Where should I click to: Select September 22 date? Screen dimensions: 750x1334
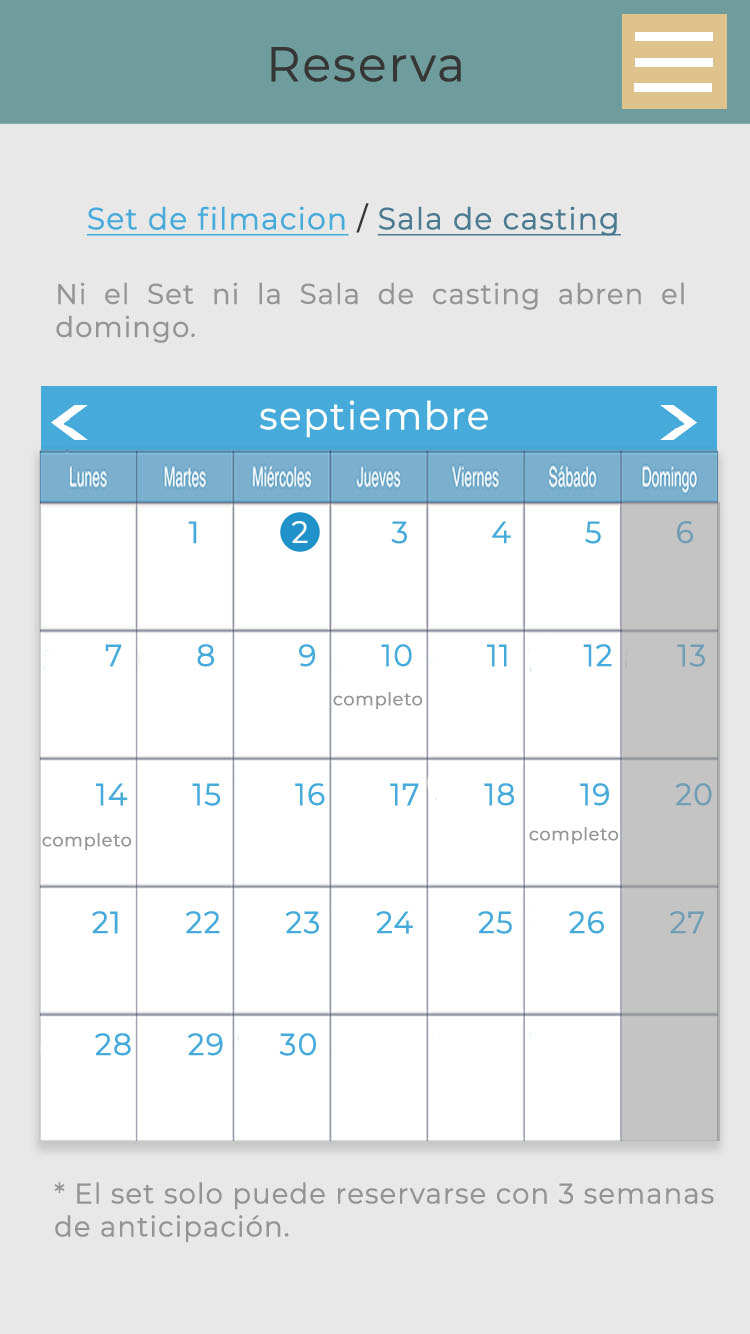186,950
